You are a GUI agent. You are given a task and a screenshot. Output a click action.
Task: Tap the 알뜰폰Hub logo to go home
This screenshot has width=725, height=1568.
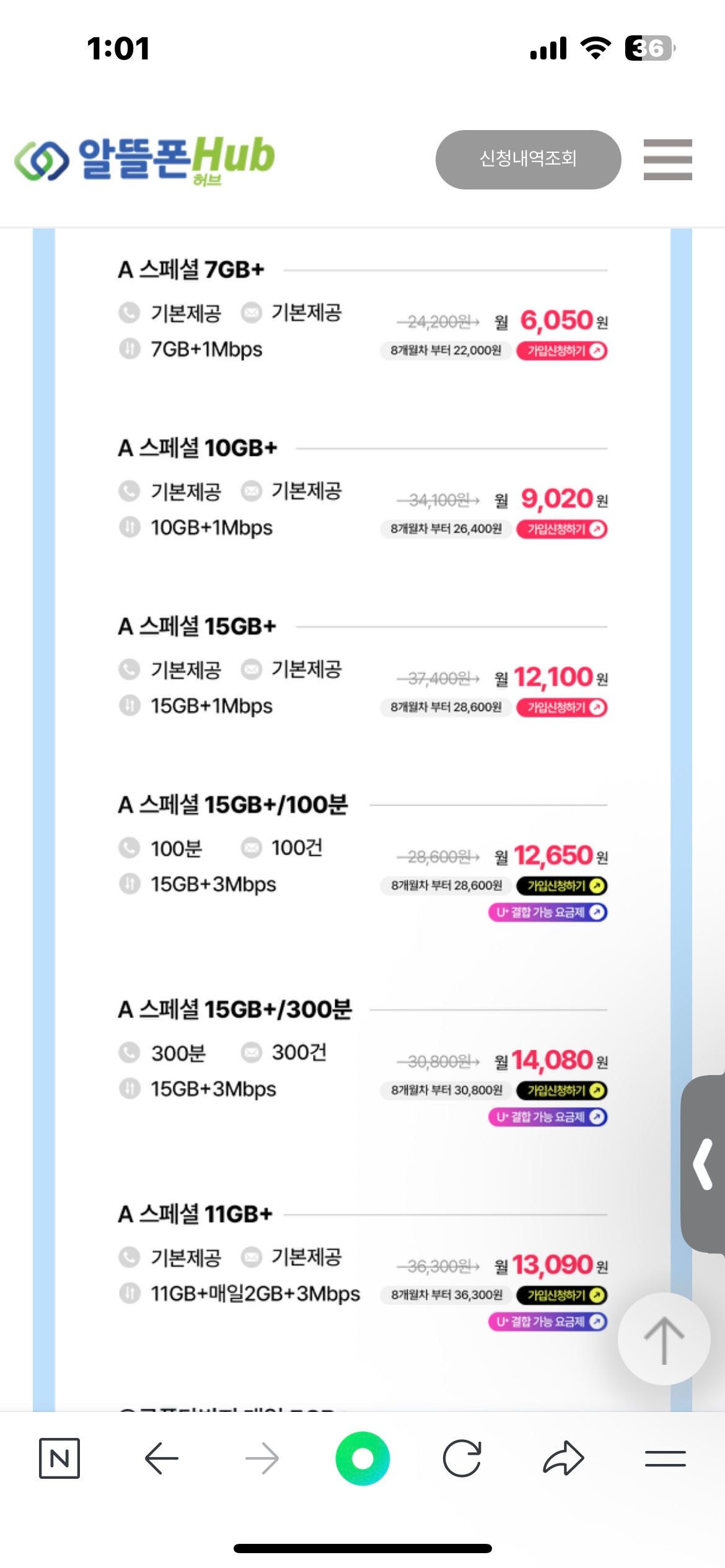145,159
